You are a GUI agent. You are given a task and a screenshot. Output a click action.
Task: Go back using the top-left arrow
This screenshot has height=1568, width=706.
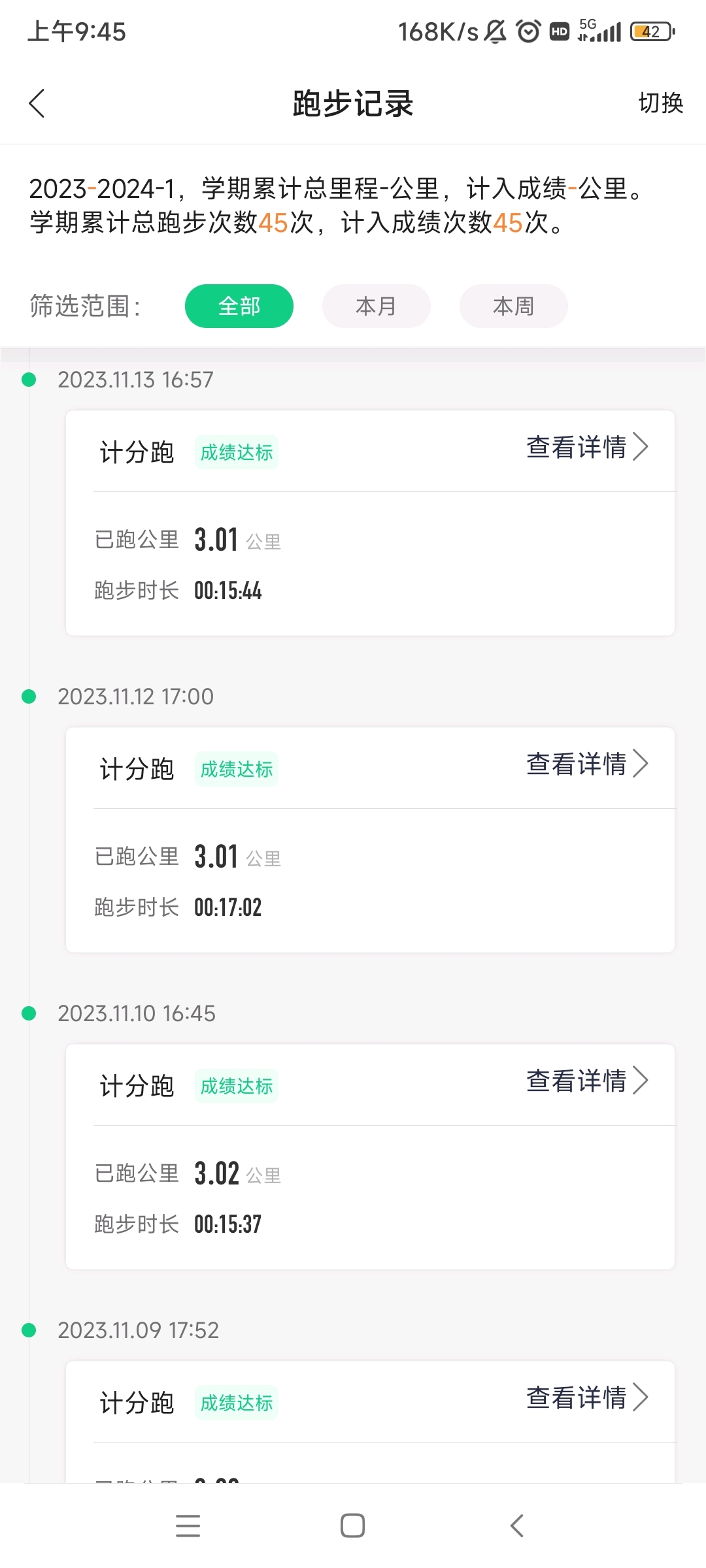(x=37, y=103)
